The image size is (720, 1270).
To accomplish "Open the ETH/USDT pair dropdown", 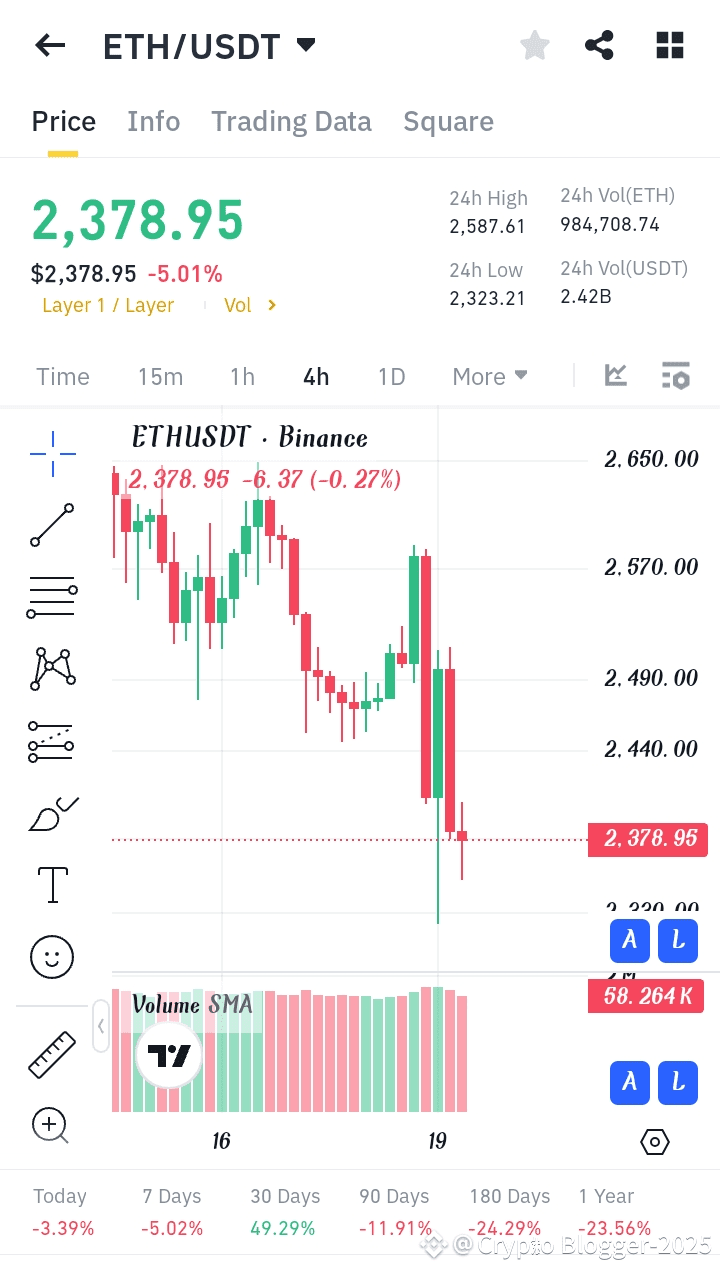I will (x=306, y=45).
